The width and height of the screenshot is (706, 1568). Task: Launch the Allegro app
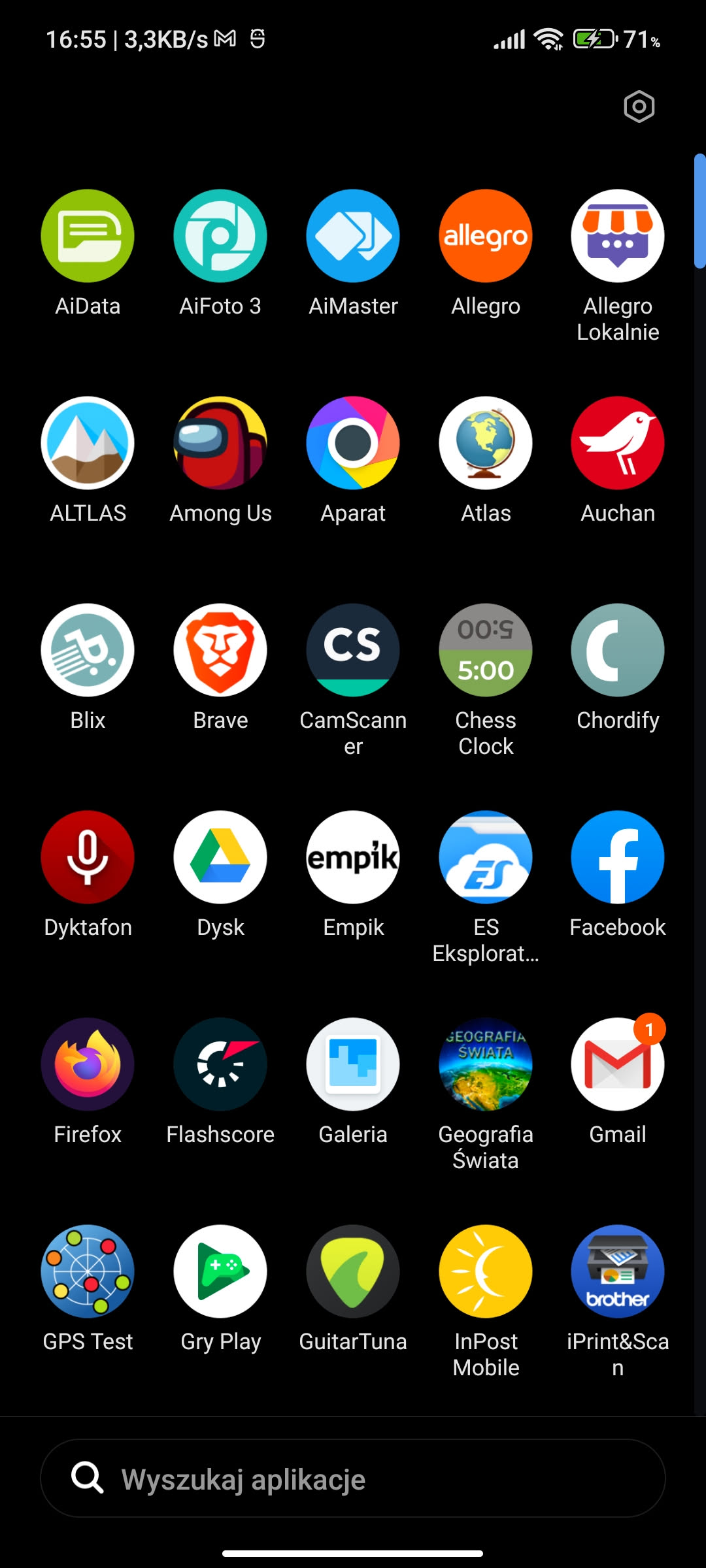tap(485, 236)
